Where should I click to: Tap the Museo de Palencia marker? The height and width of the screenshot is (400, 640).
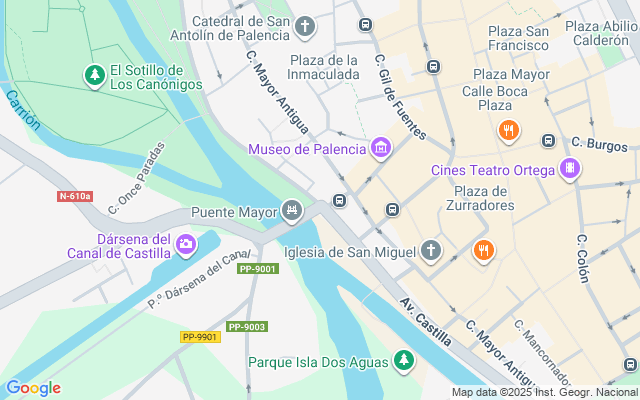coord(380,150)
